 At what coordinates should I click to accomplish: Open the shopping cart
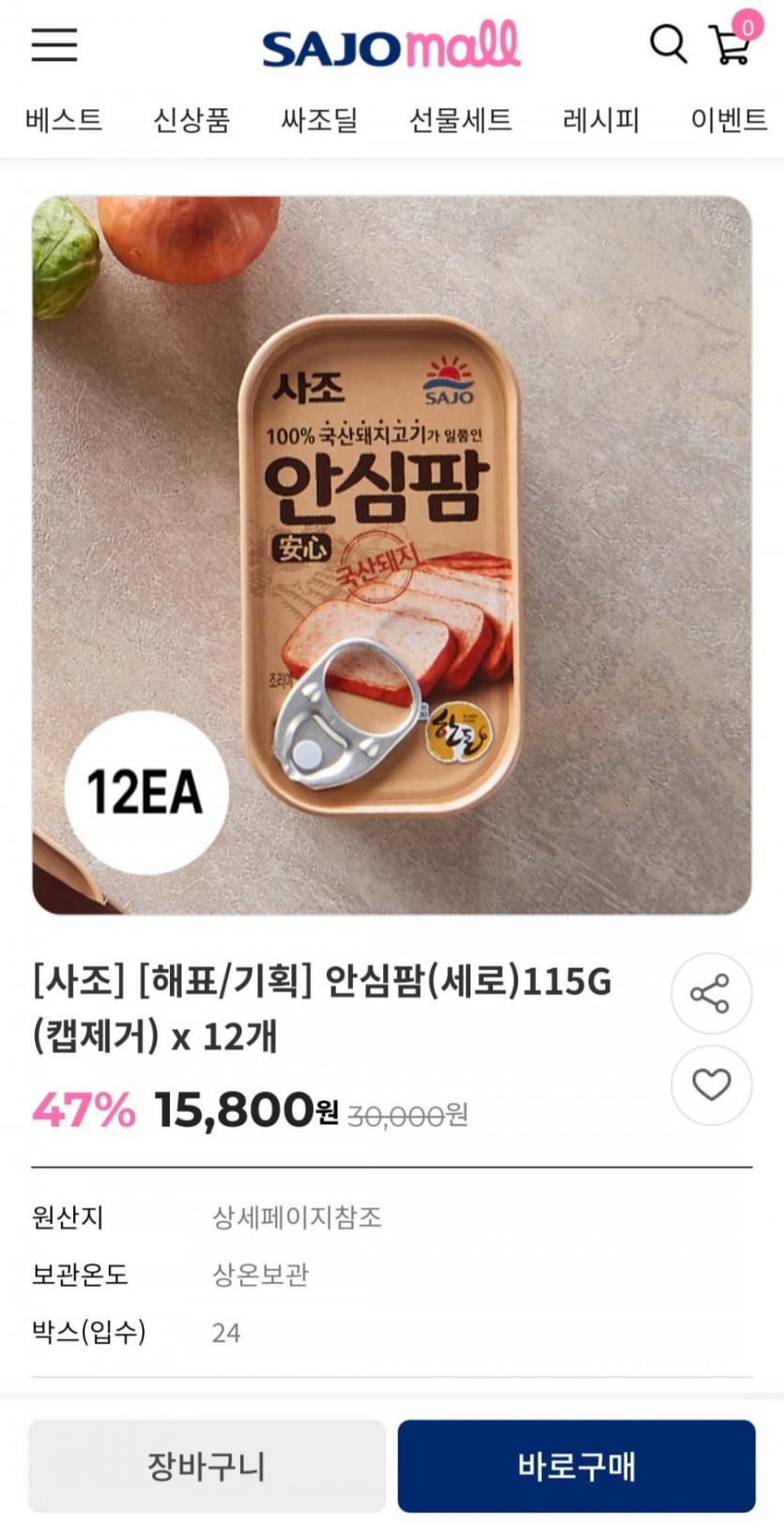731,43
